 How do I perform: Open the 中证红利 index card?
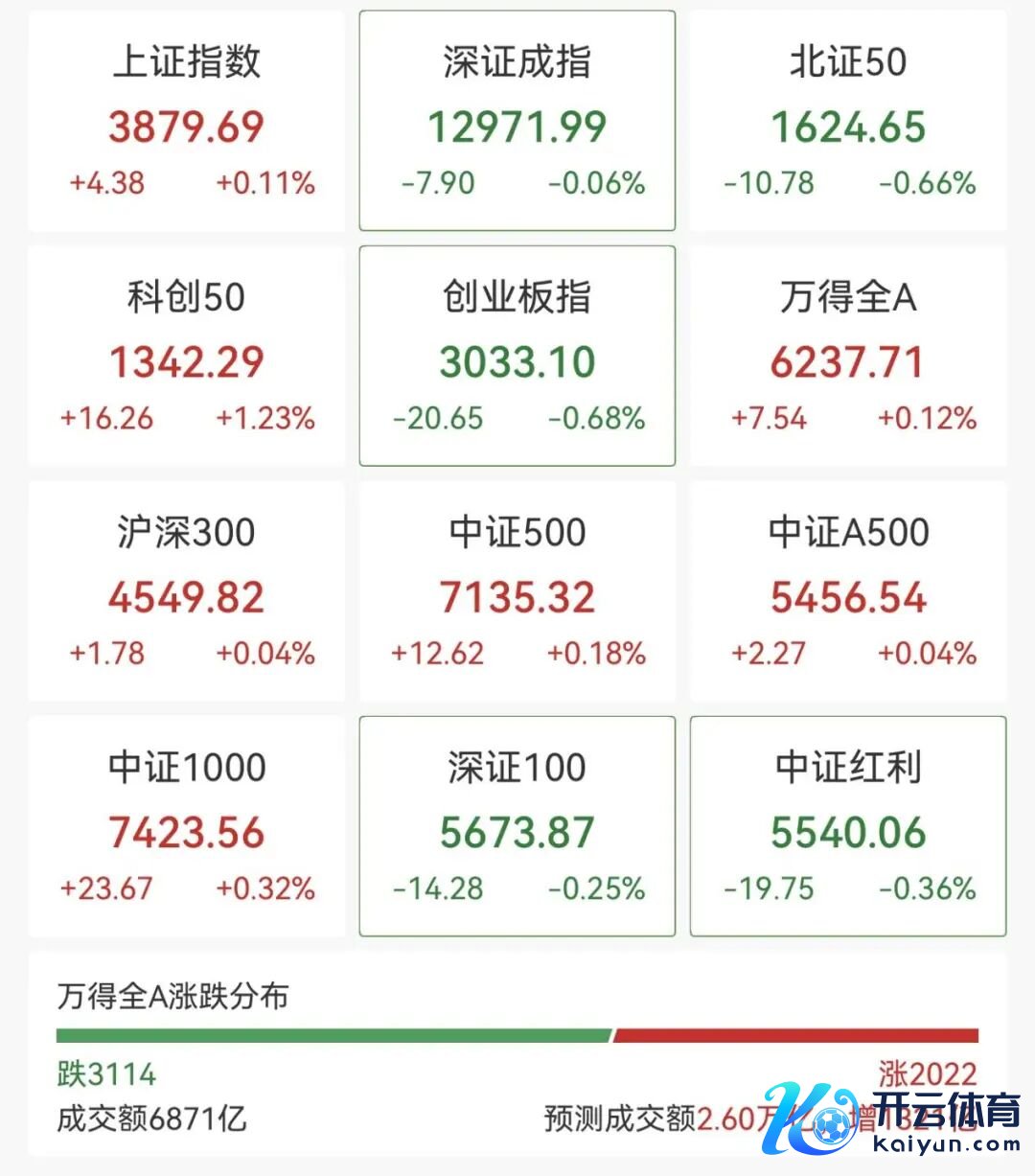[x=848, y=826]
